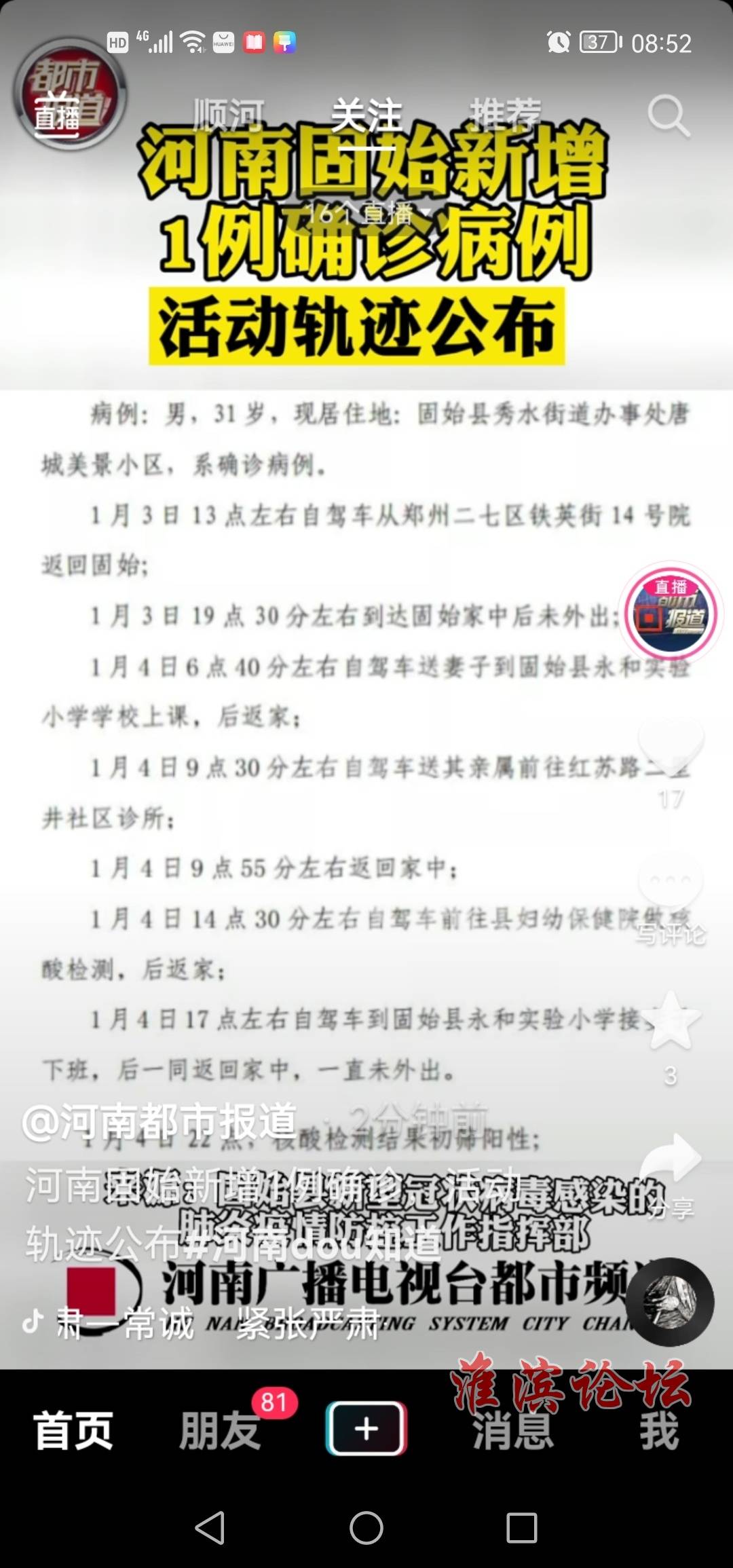The image size is (733, 1568).
Task: Open the search magnifier icon
Action: pyautogui.click(x=669, y=116)
